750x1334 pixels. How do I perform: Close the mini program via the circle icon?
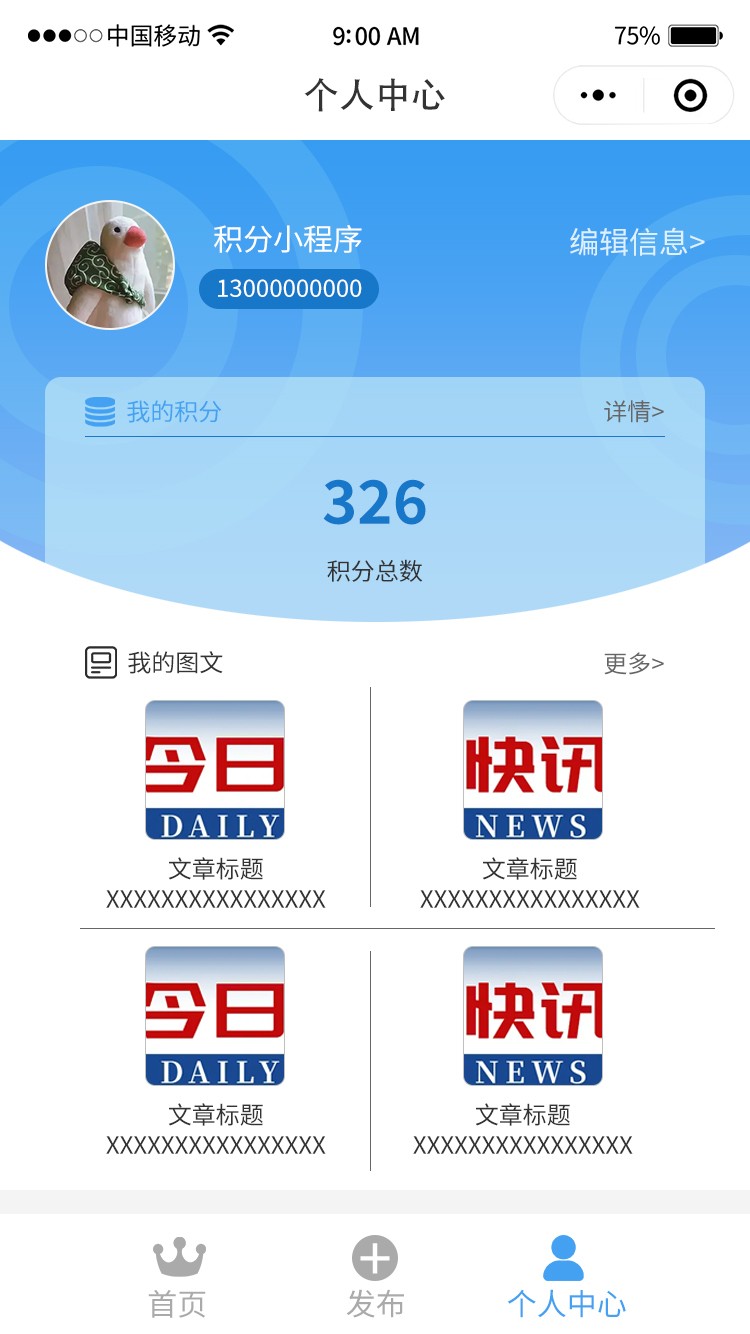click(x=690, y=96)
